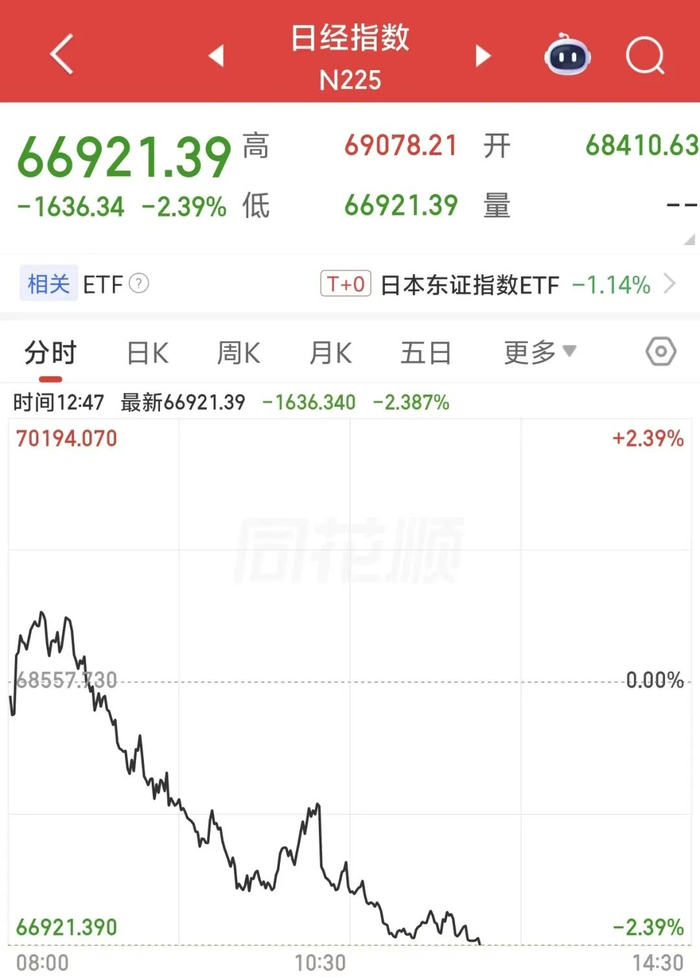Switch to the previous index with left triangle
The width and height of the screenshot is (700, 977).
(x=216, y=55)
